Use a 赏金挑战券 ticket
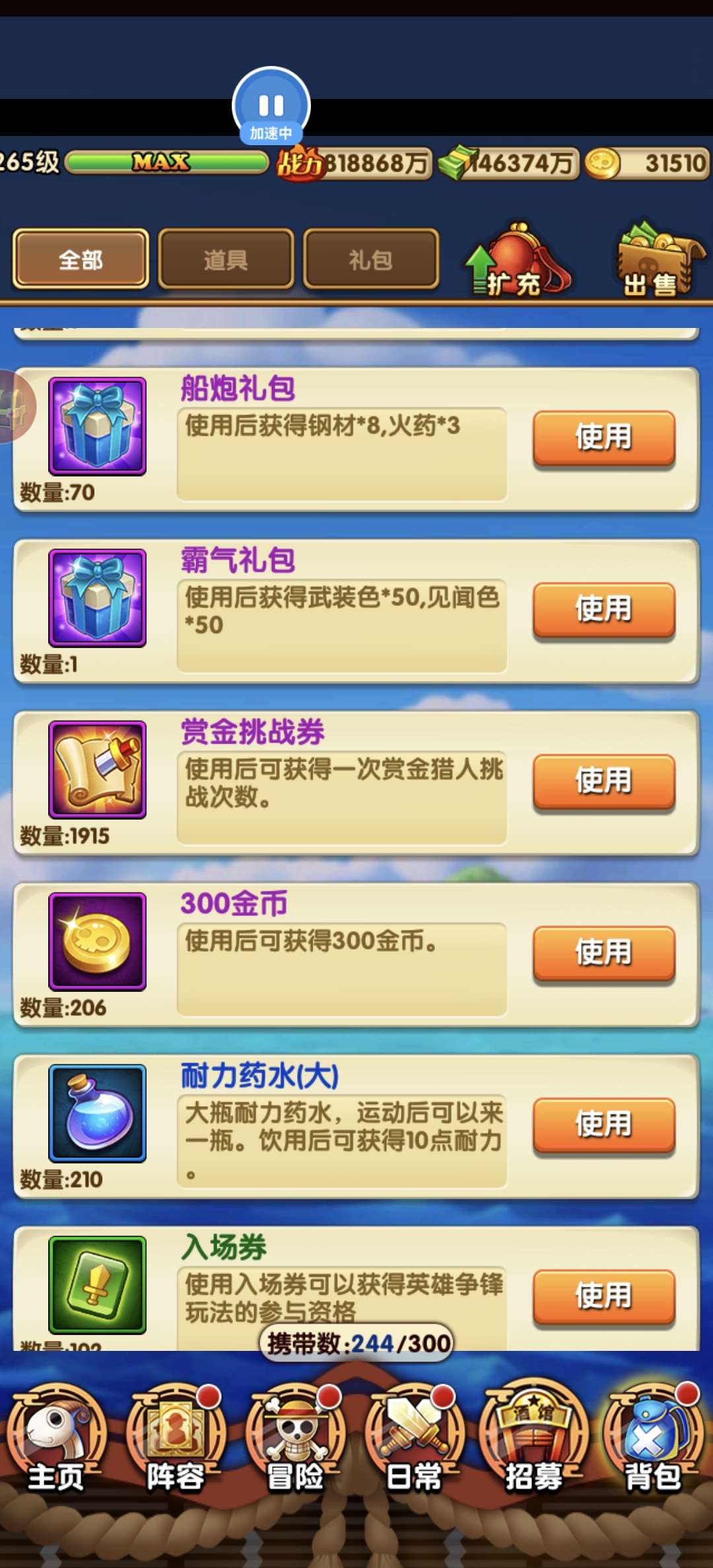This screenshot has width=713, height=1568. (603, 781)
